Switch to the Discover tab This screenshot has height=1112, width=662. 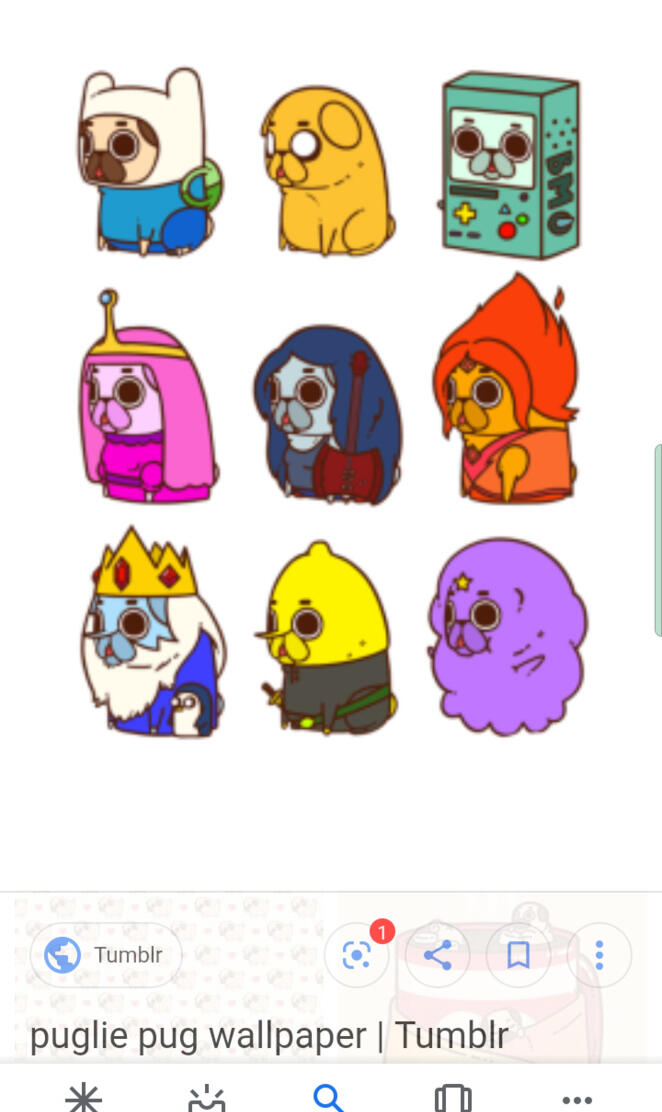point(83,1098)
